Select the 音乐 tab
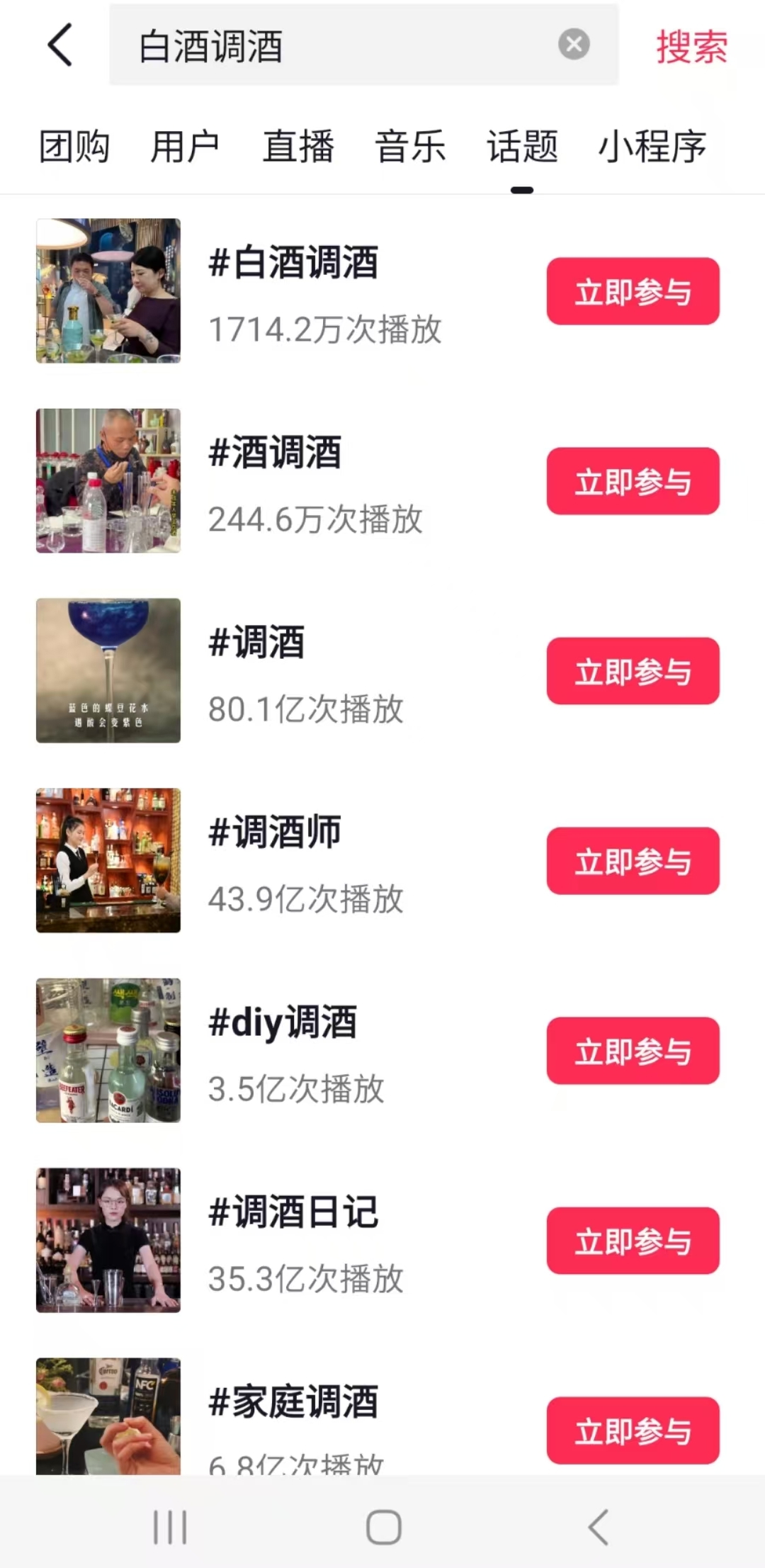The height and width of the screenshot is (1568, 765). pyautogui.click(x=410, y=147)
